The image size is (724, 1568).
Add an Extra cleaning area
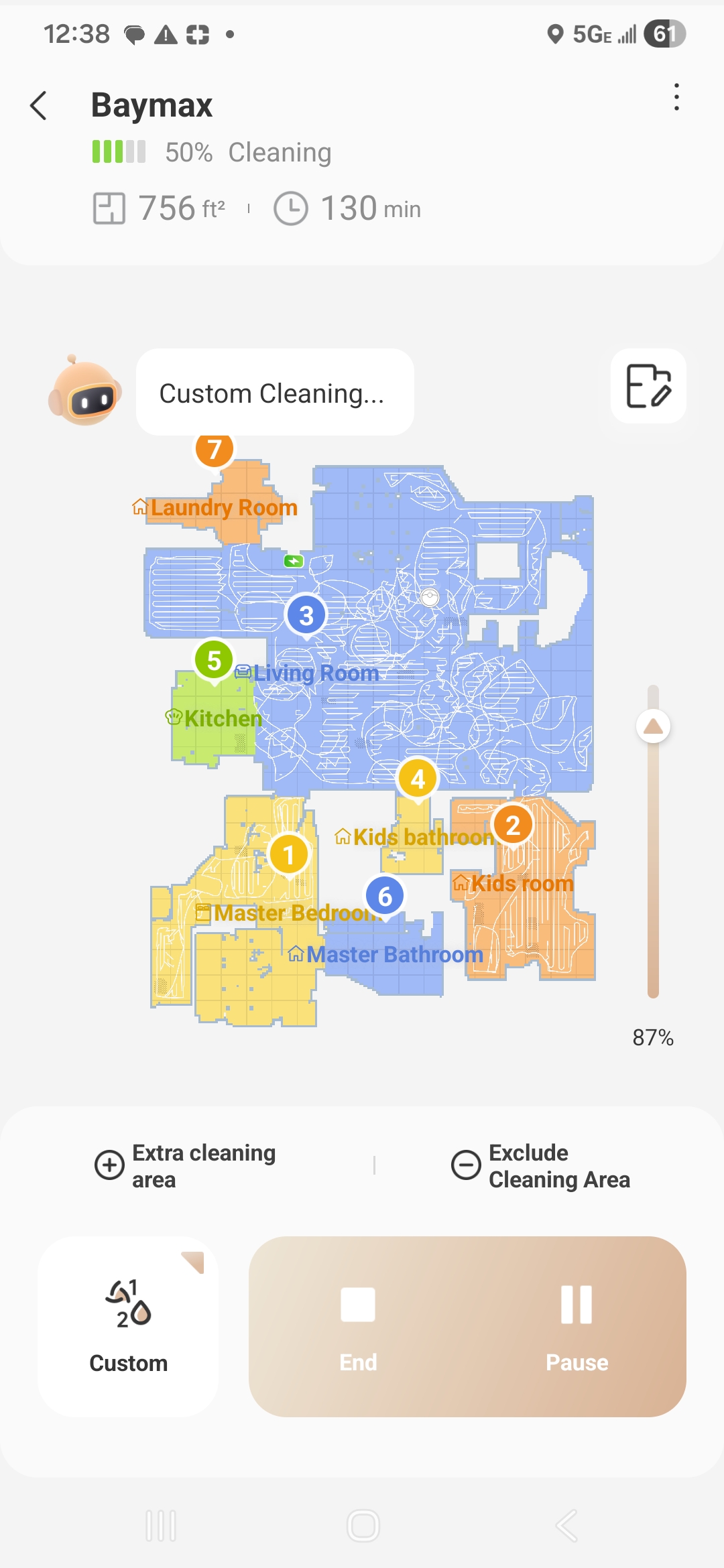pos(186,1166)
